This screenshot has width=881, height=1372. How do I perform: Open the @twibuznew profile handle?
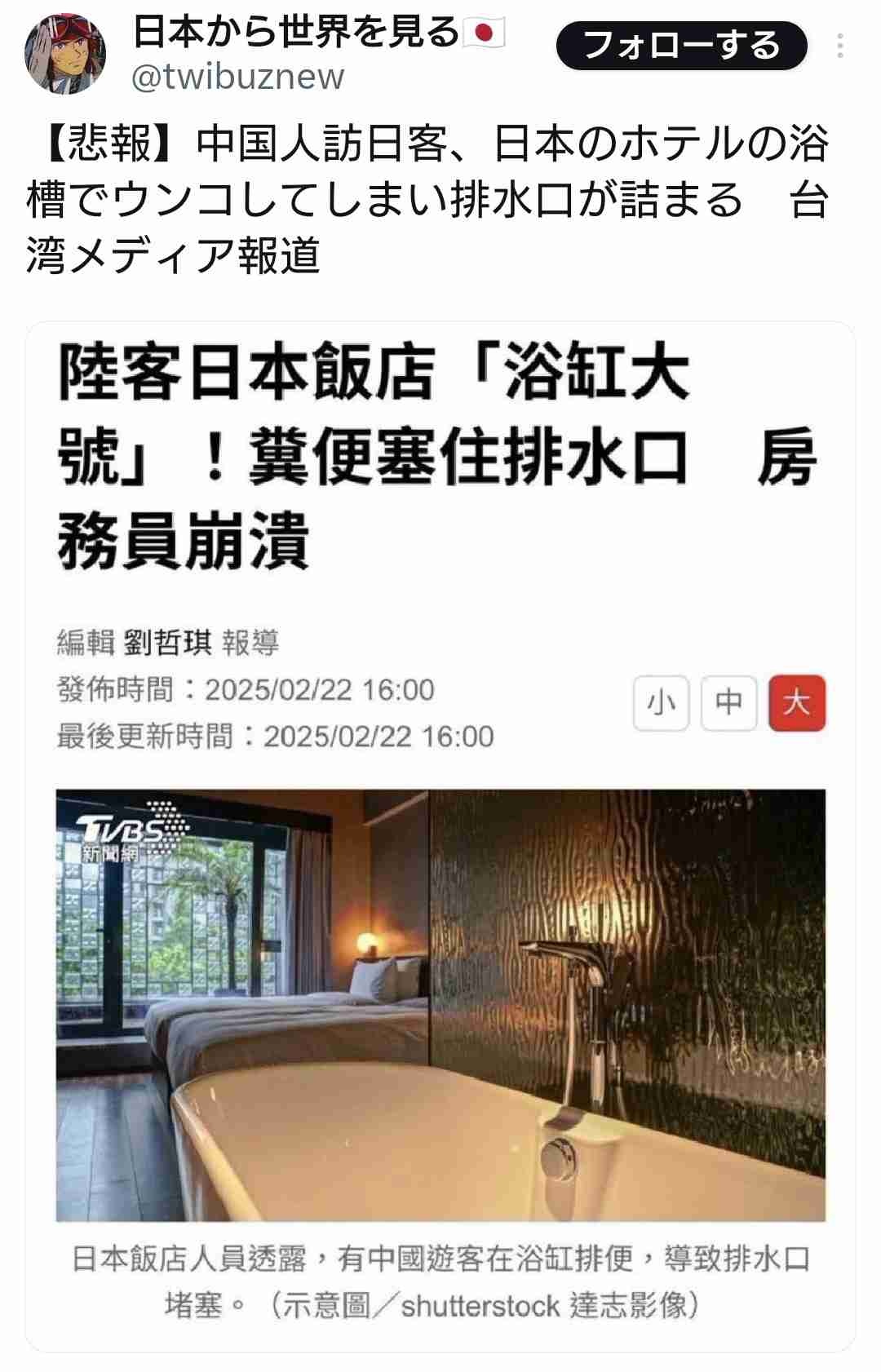[237, 77]
